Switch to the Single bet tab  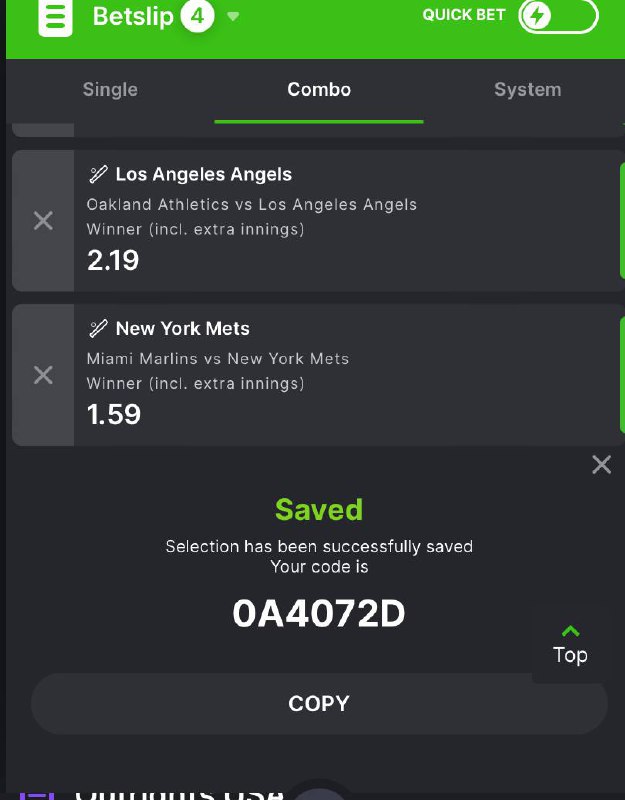pyautogui.click(x=110, y=90)
